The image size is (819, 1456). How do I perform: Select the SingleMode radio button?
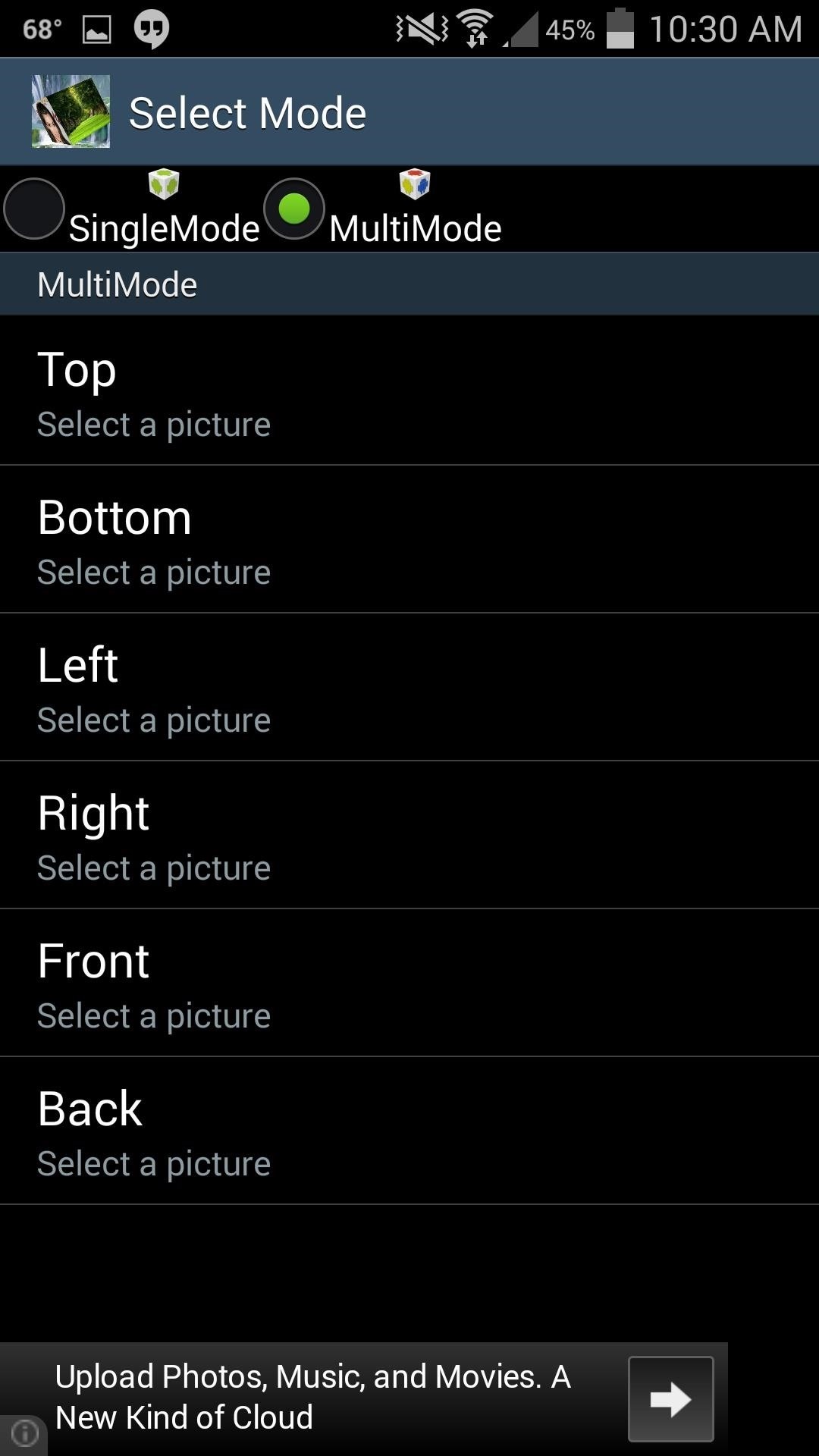34,209
